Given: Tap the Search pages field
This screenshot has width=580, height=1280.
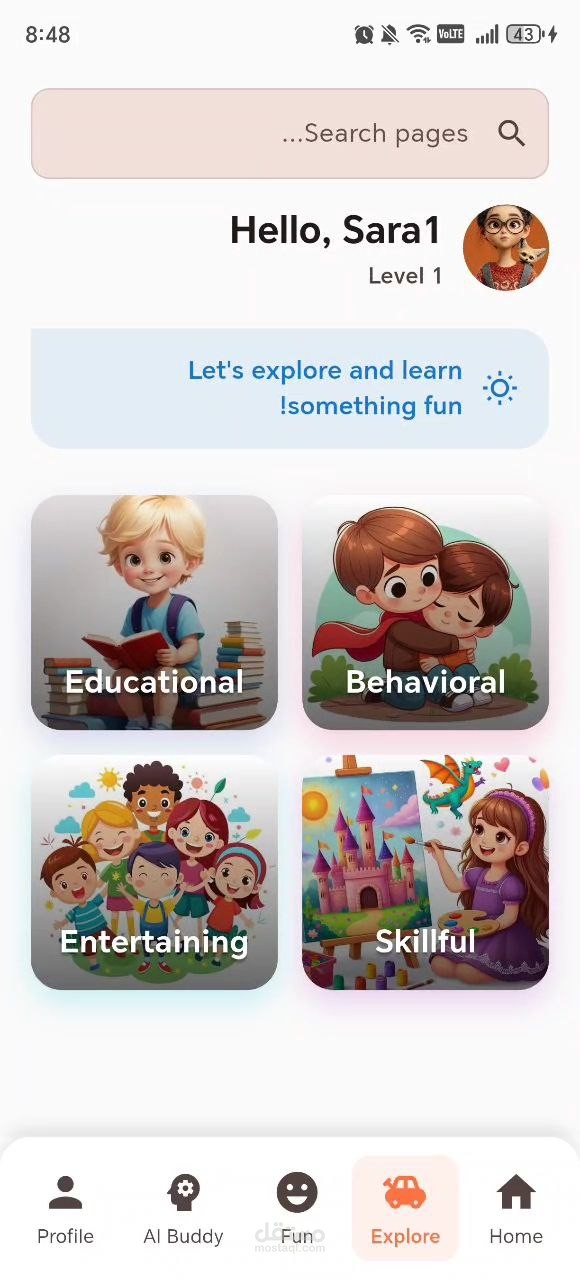Looking at the screenshot, I should [x=290, y=133].
